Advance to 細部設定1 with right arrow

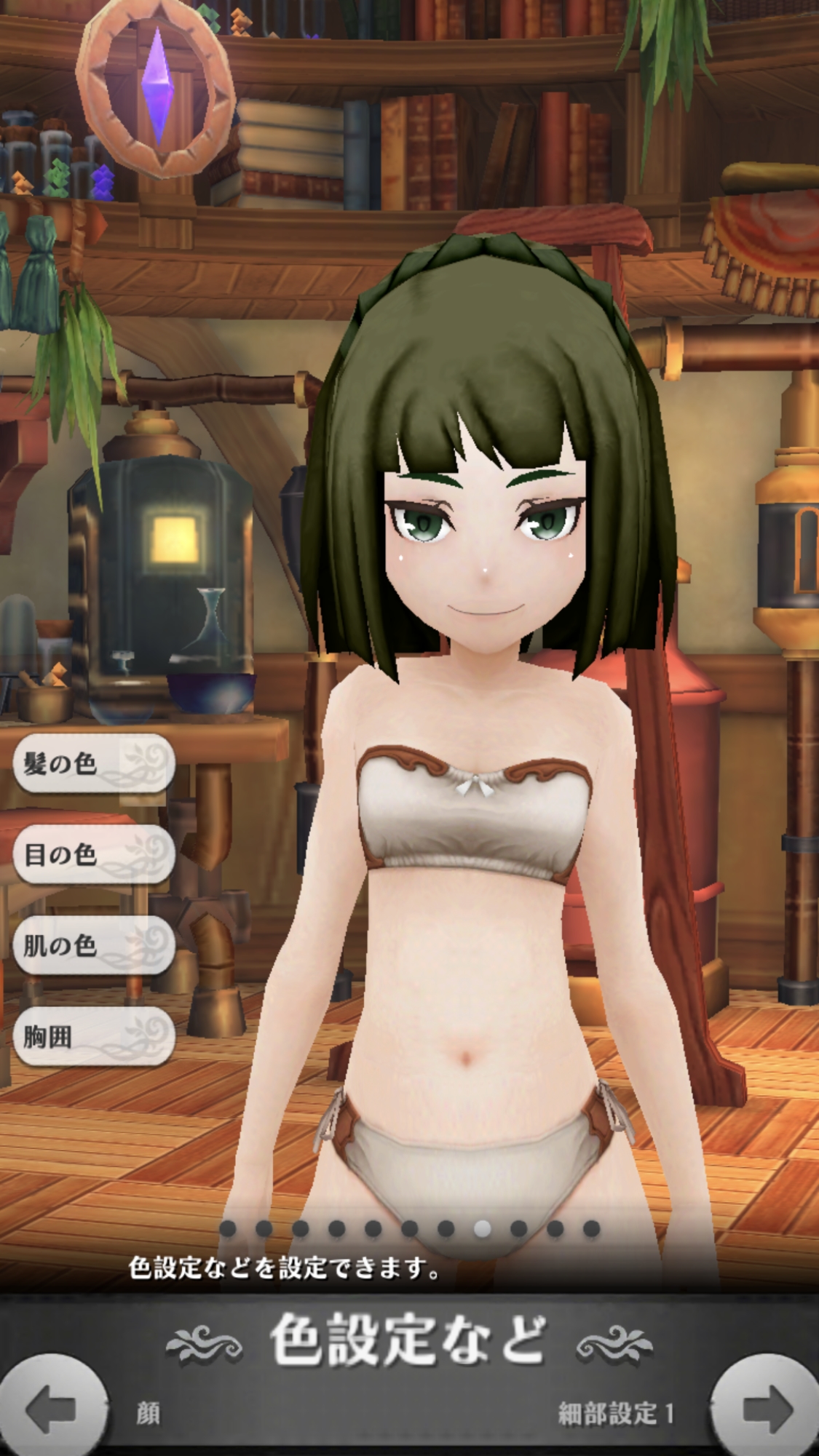click(768, 1409)
